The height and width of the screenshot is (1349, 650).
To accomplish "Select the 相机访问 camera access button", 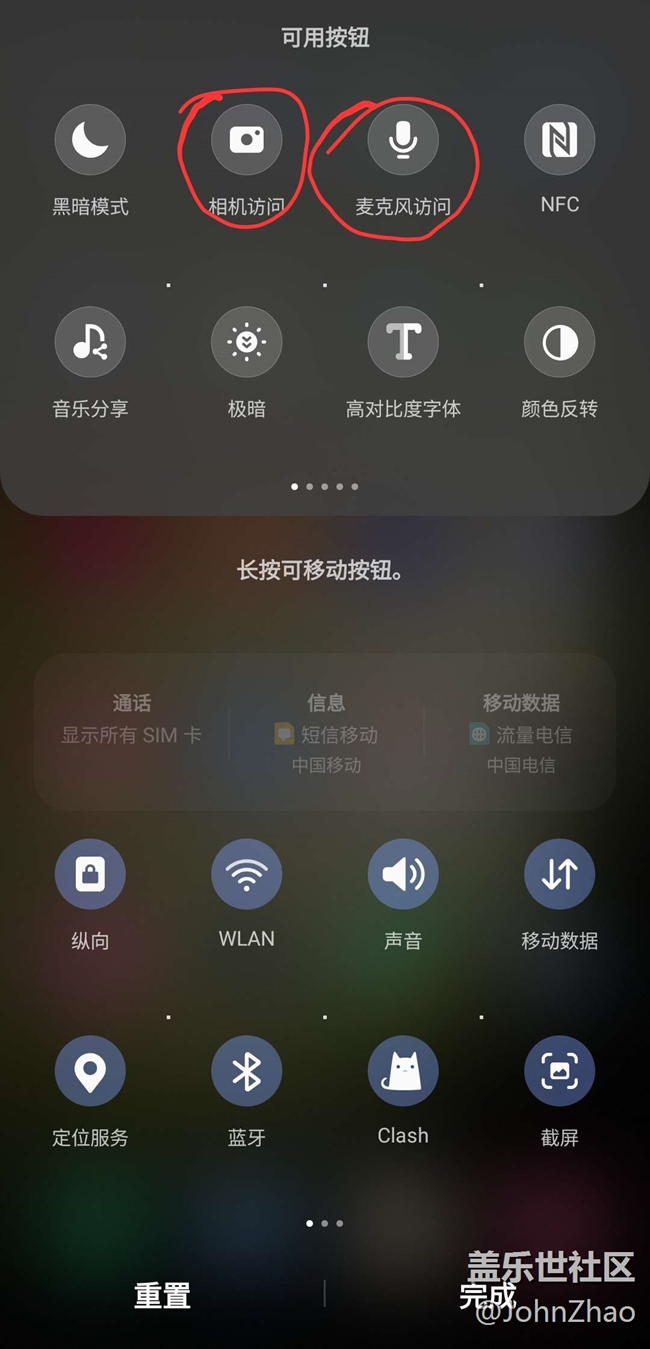I will [246, 140].
